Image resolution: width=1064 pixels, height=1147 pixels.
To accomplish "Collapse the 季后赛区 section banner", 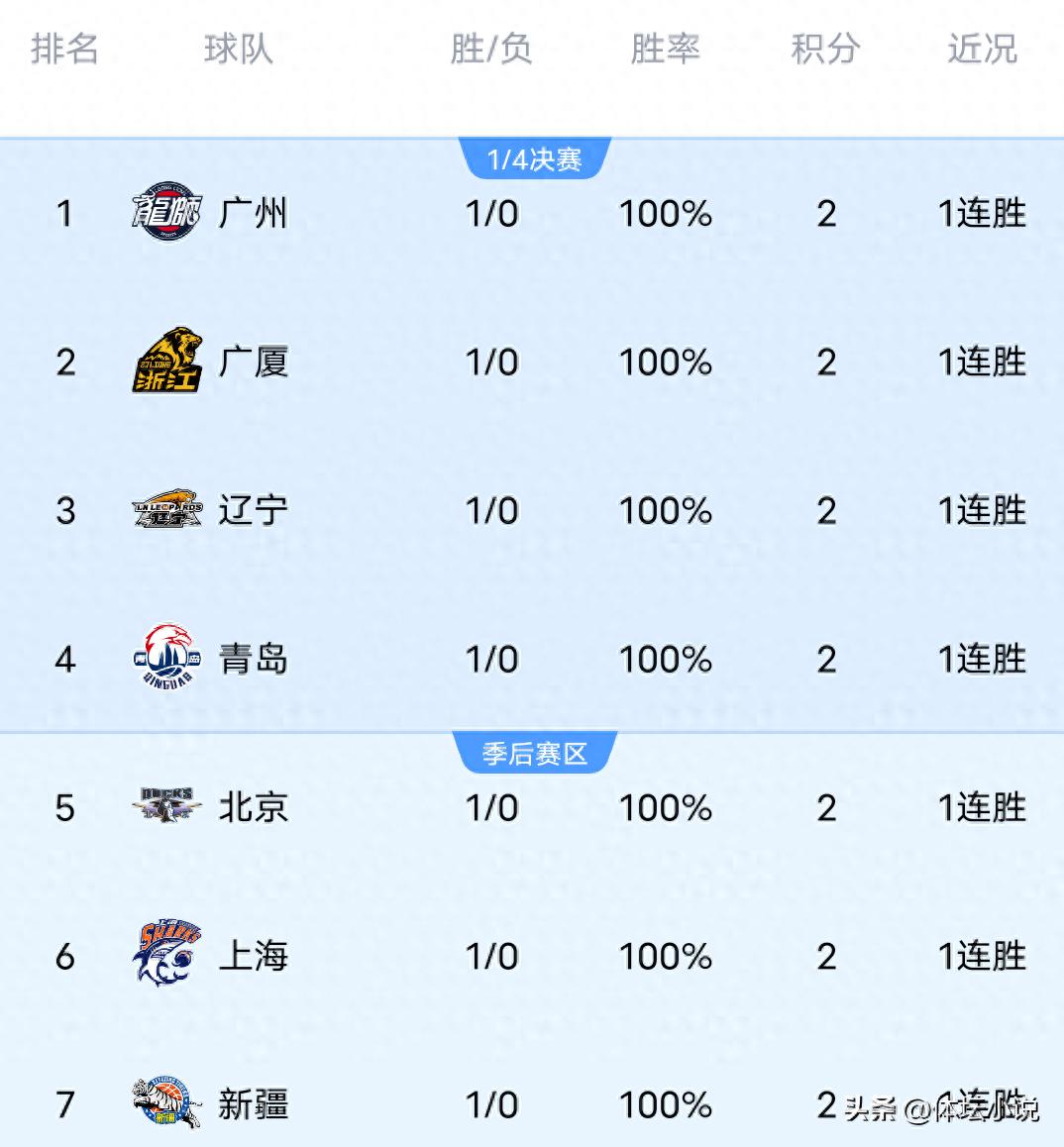I will [x=535, y=753].
